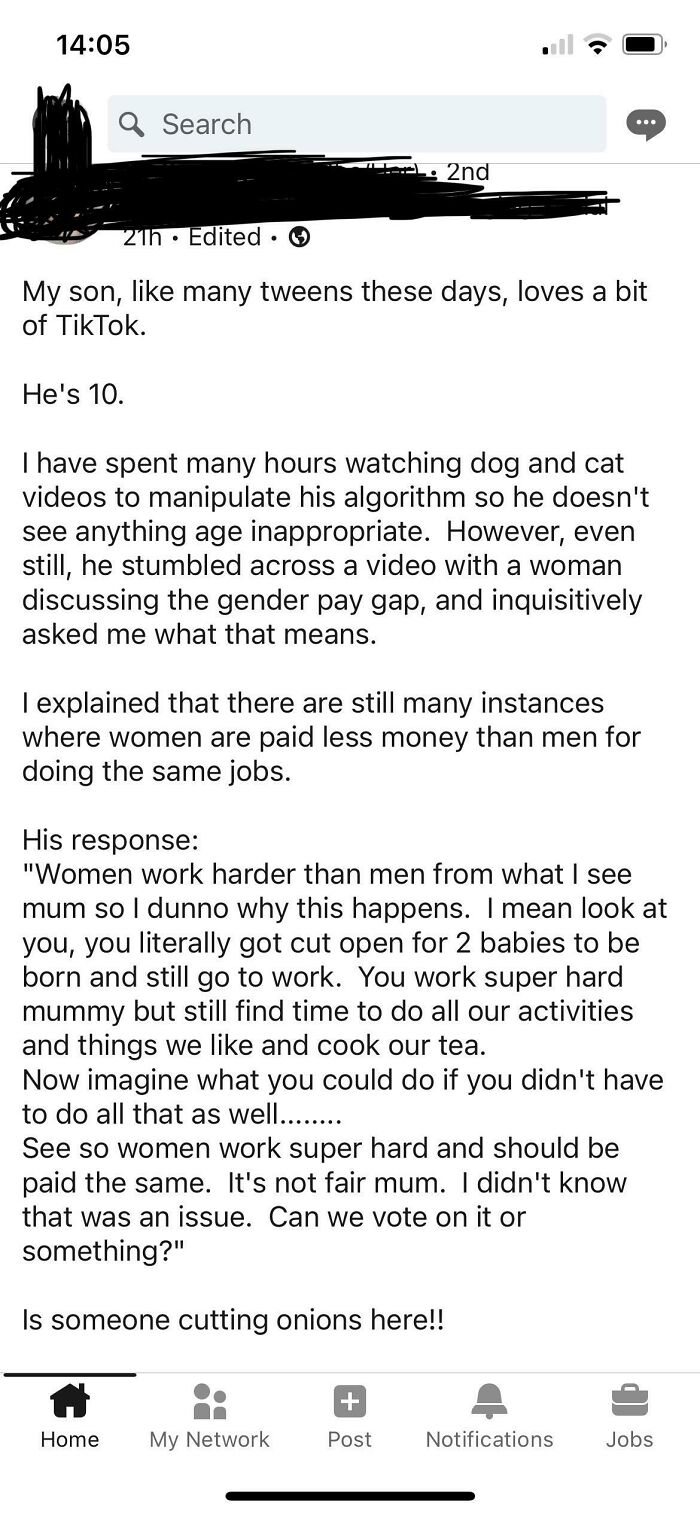Go to the Jobs tab
The image size is (700, 1515).
pyautogui.click(x=629, y=1416)
